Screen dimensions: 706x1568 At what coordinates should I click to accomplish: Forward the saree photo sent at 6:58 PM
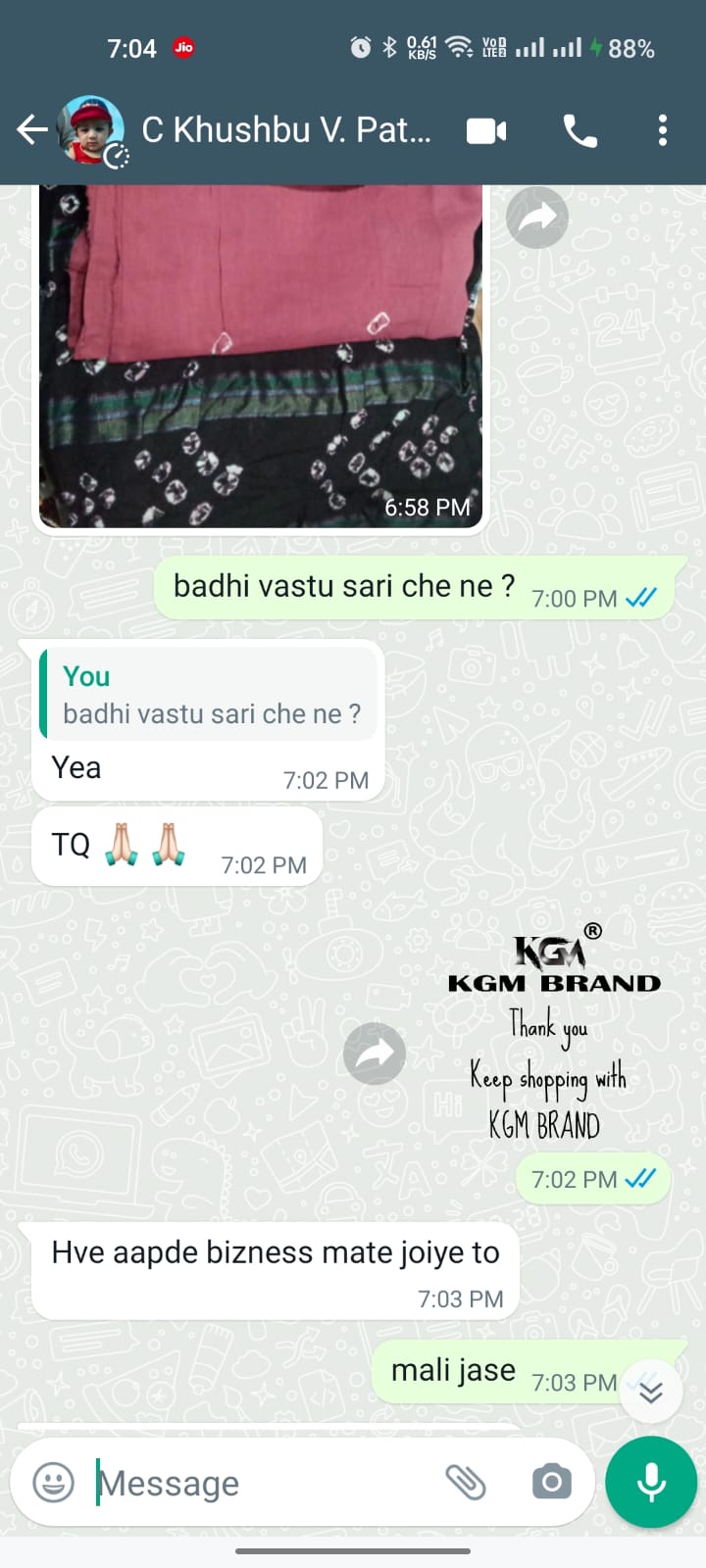coord(537,217)
